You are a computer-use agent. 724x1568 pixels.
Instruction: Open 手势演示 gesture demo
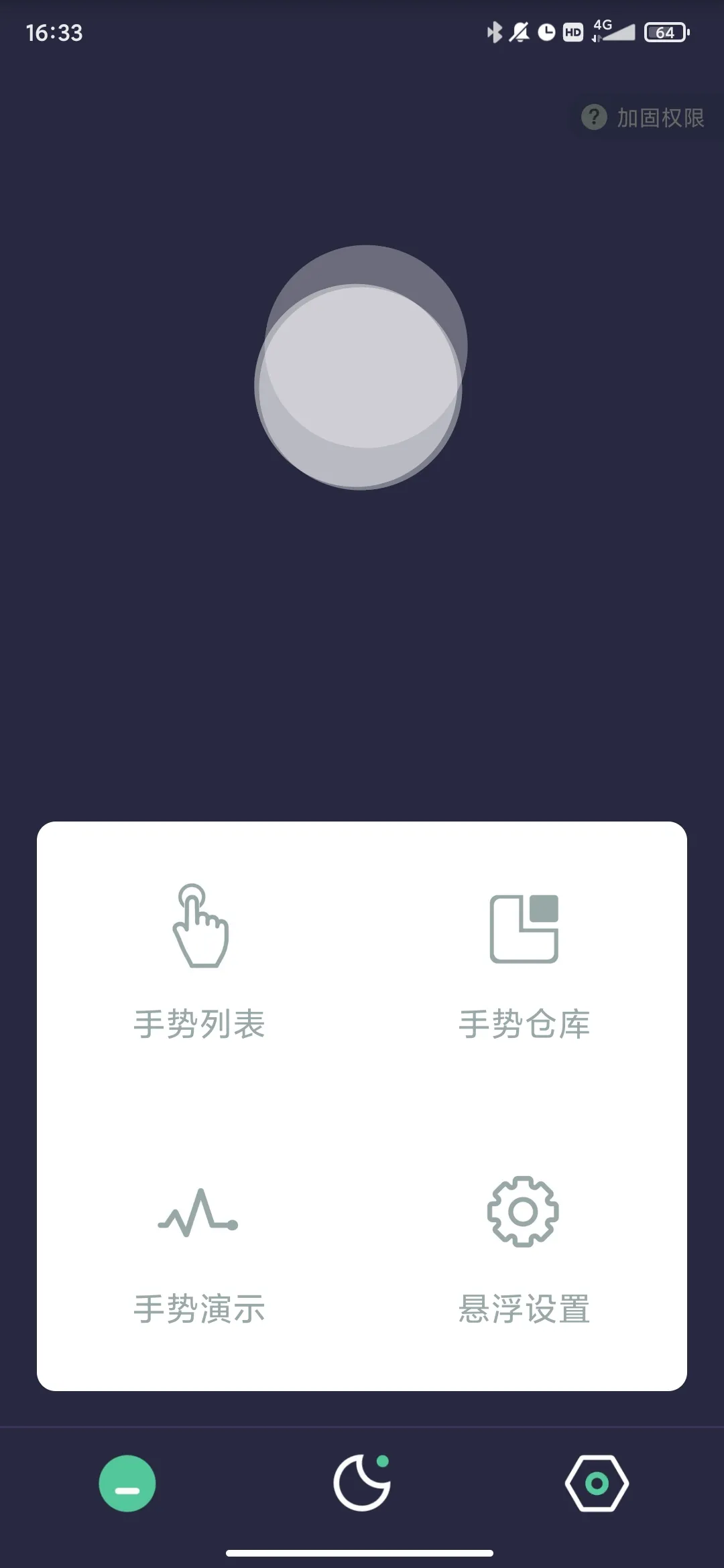[x=200, y=1248]
